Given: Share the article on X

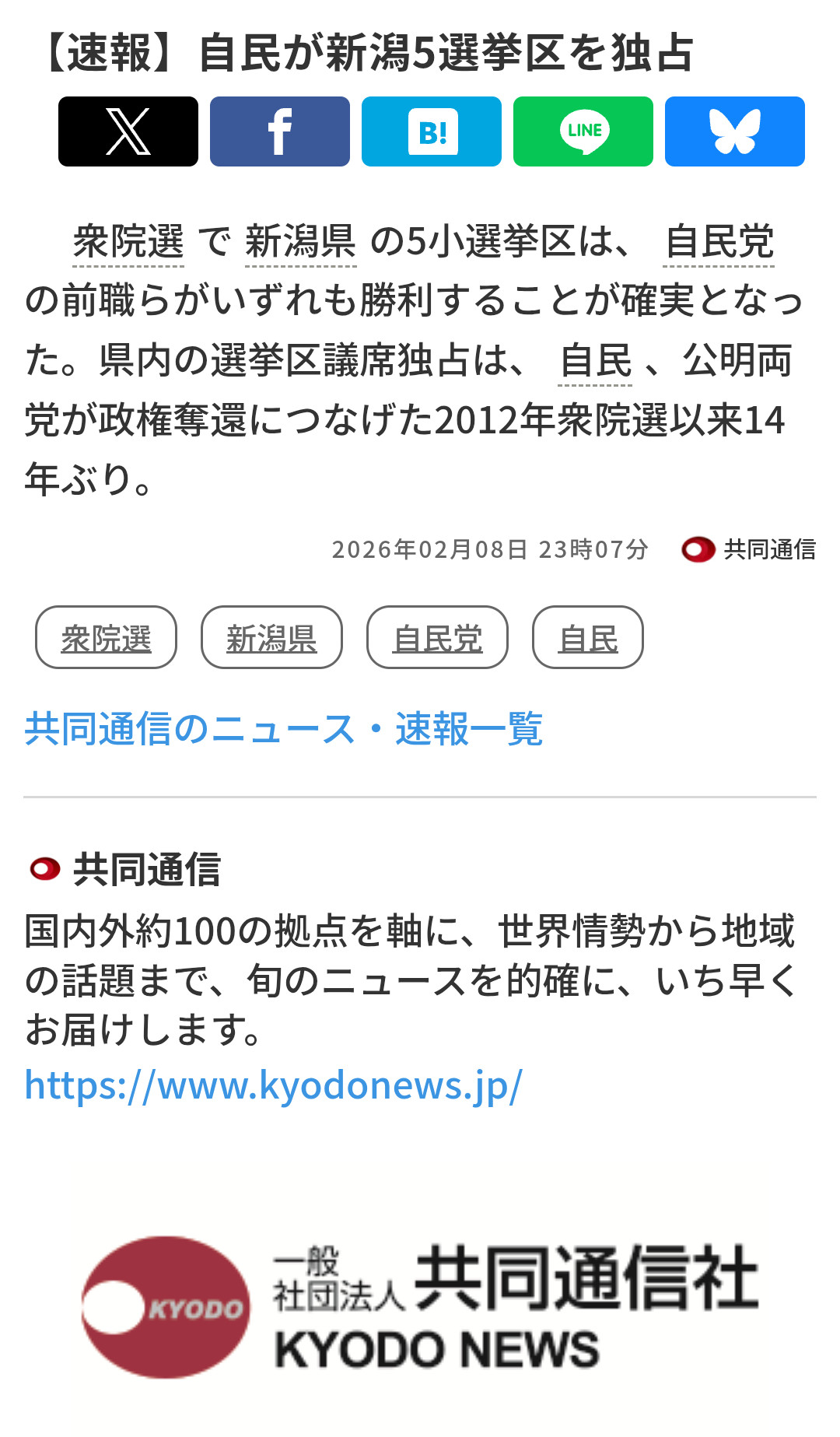Looking at the screenshot, I should pos(128,131).
